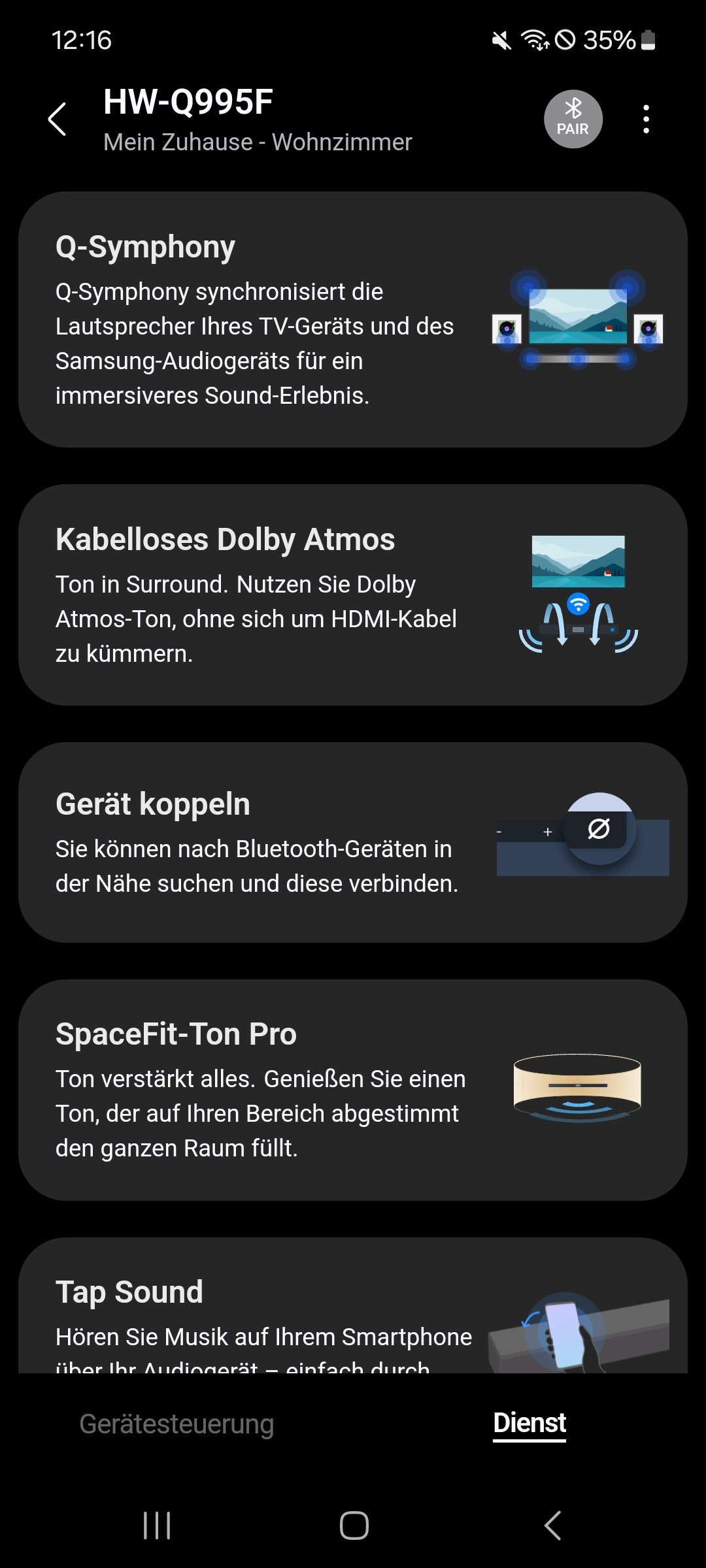Open Kabelloses Dolby Atmos card
The height and width of the screenshot is (1568, 706).
pos(353,595)
